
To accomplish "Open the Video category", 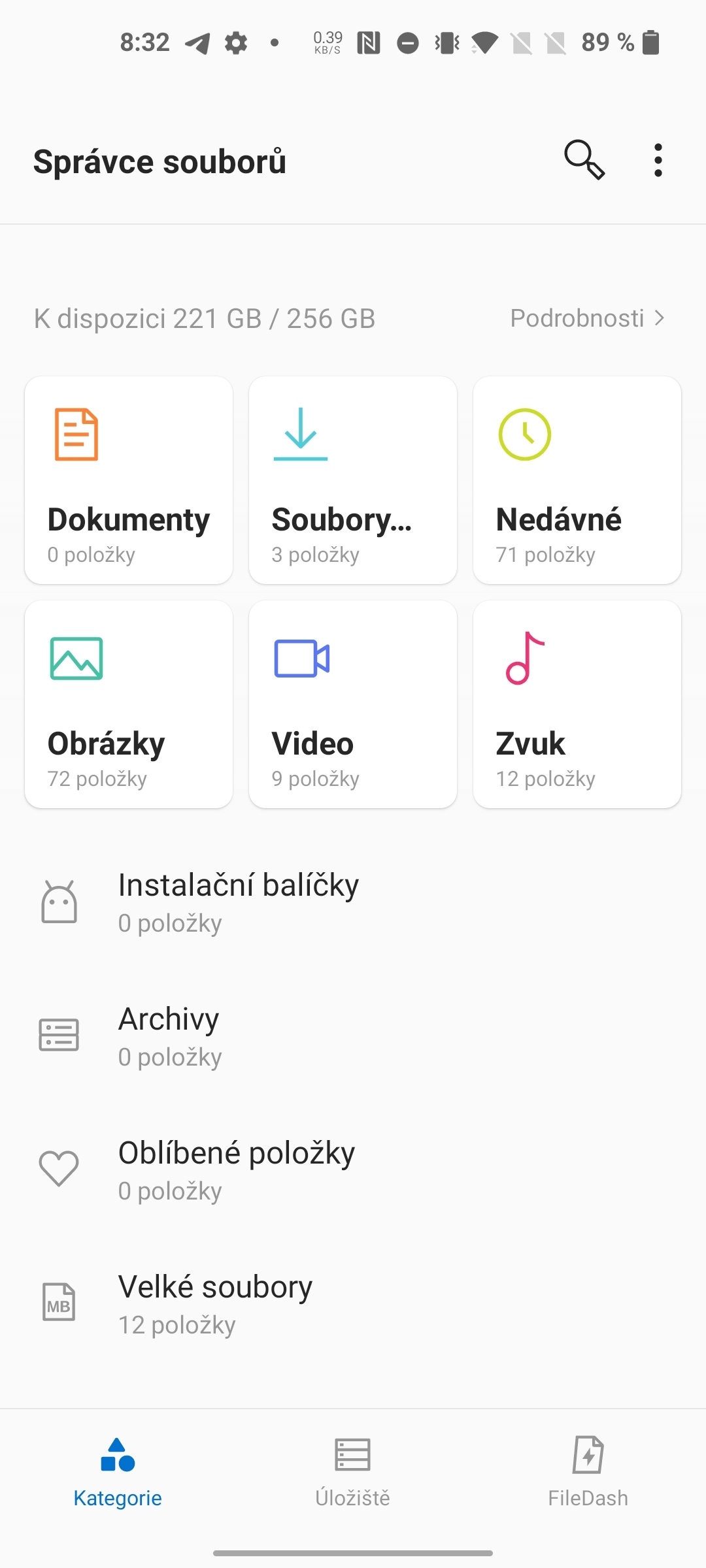I will tap(352, 704).
